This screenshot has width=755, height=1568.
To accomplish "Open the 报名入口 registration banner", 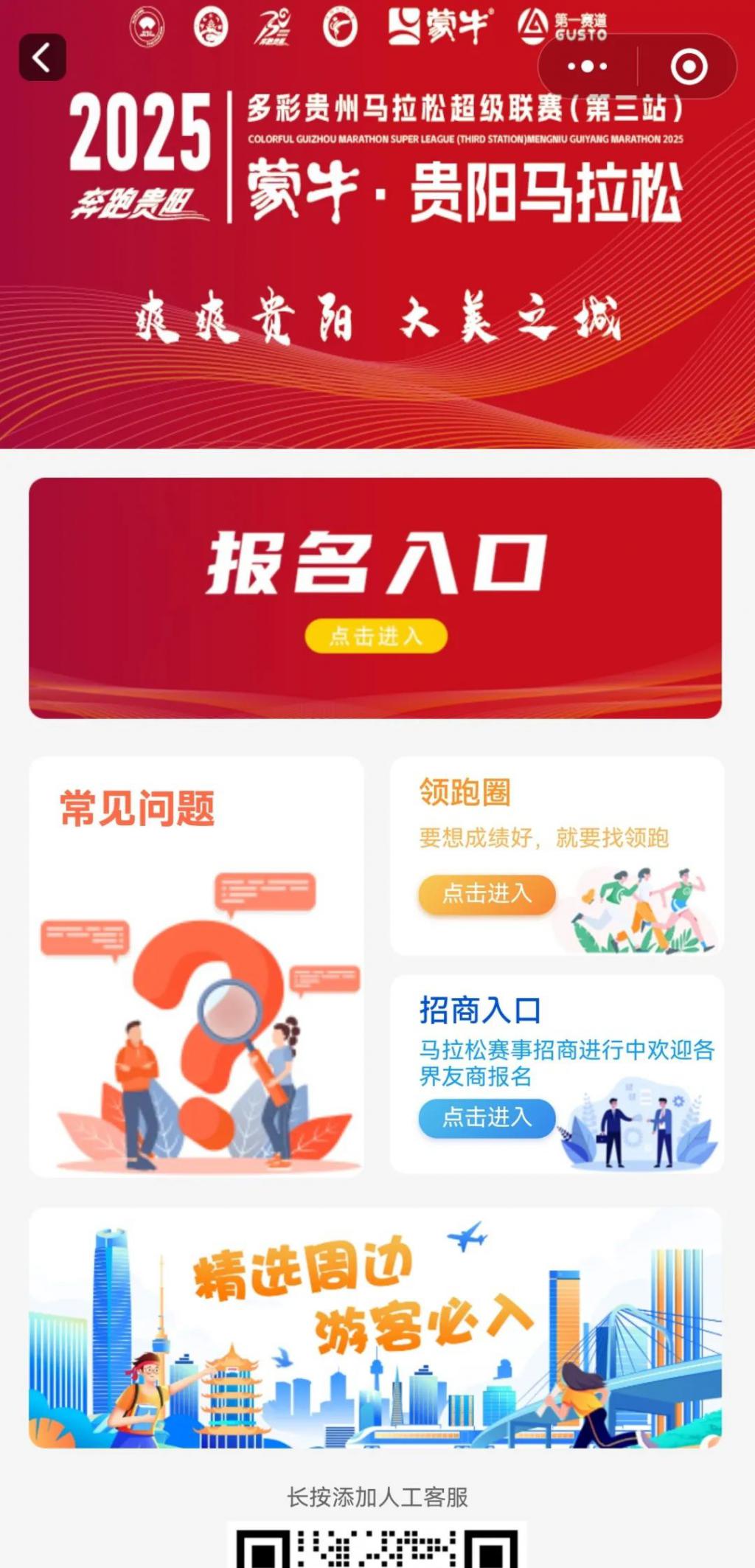I will [x=375, y=597].
